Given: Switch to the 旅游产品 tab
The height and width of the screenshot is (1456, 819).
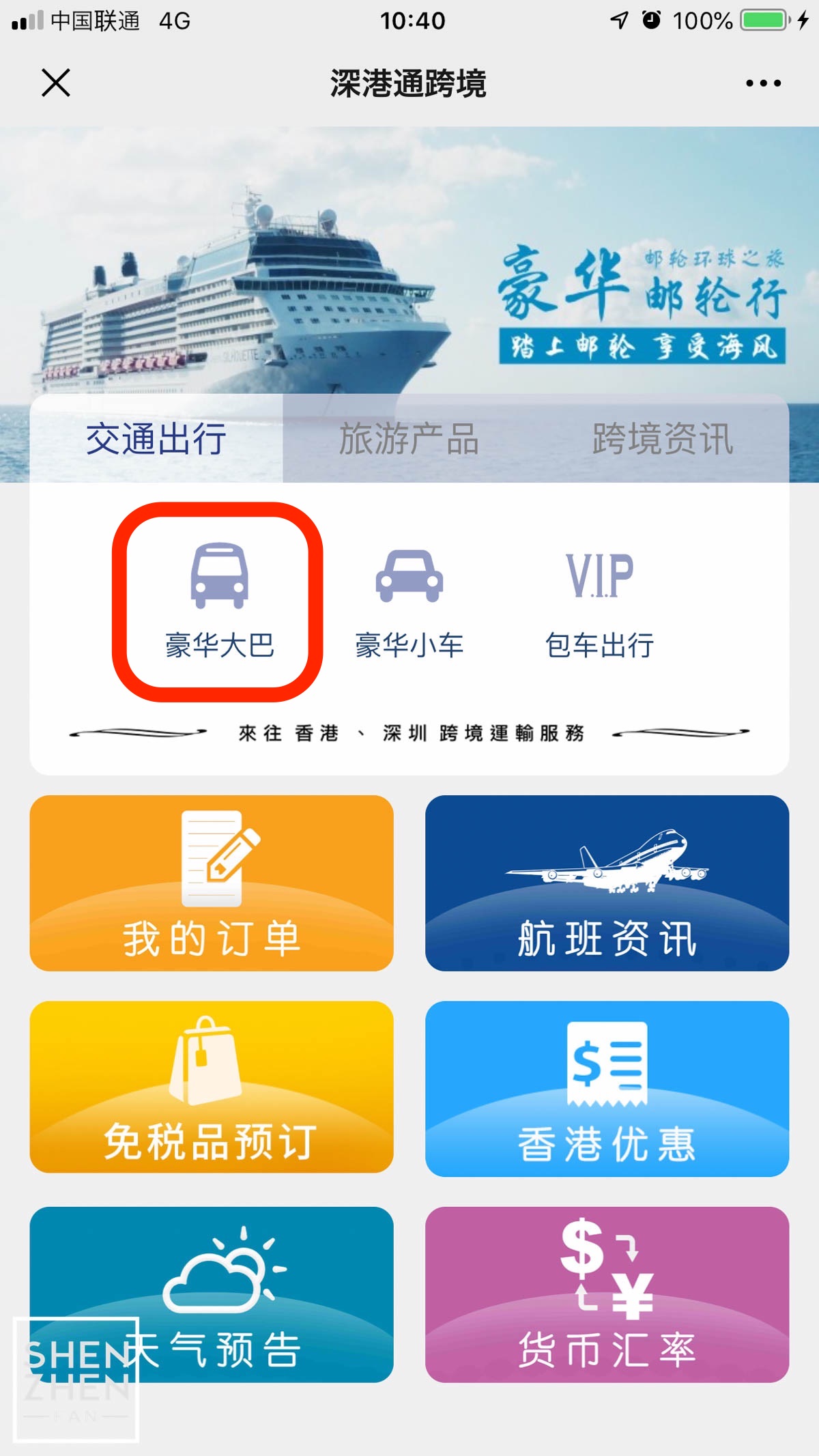Looking at the screenshot, I should point(409,438).
